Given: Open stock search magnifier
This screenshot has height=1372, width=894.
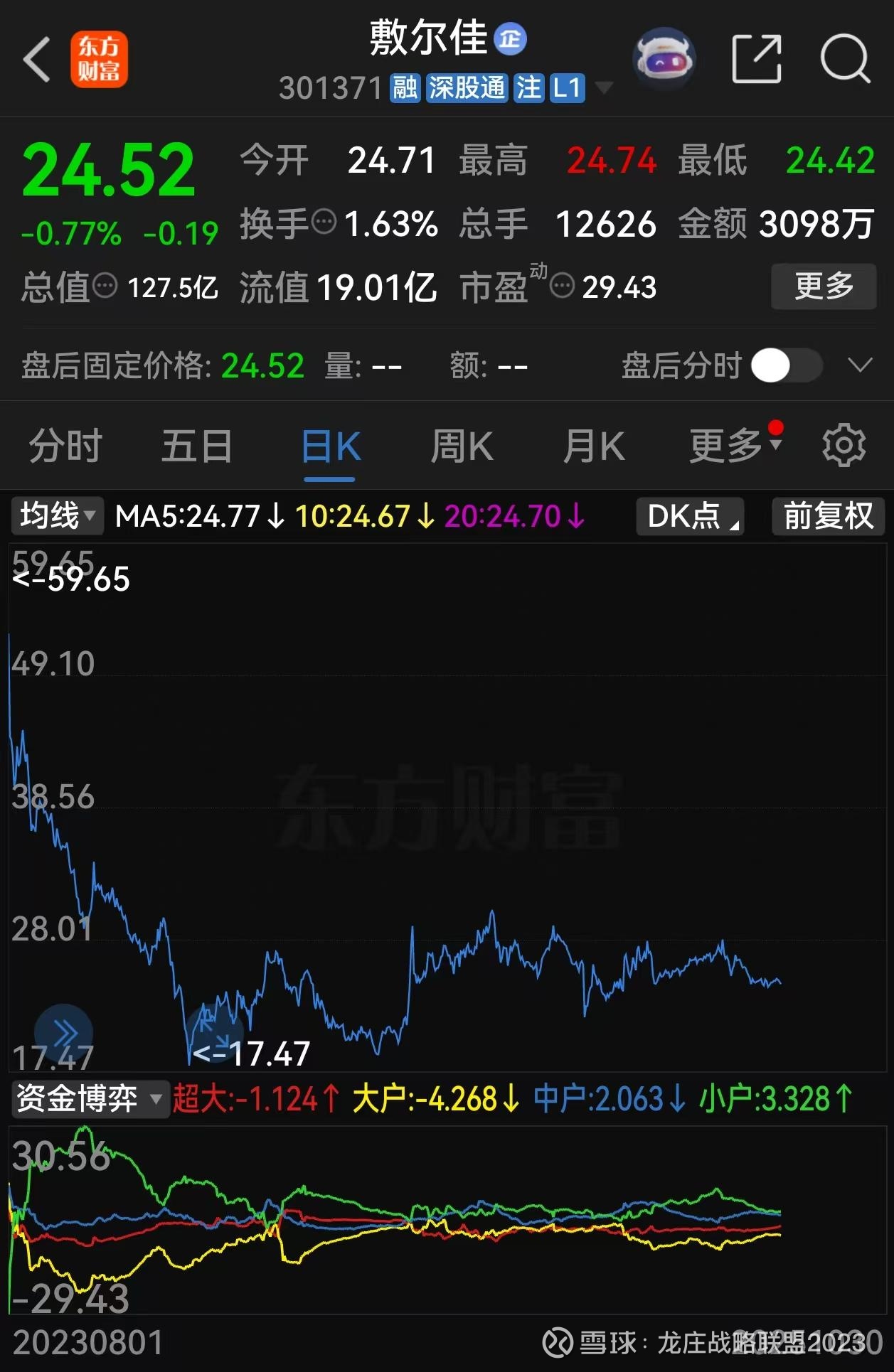Looking at the screenshot, I should coord(845,59).
